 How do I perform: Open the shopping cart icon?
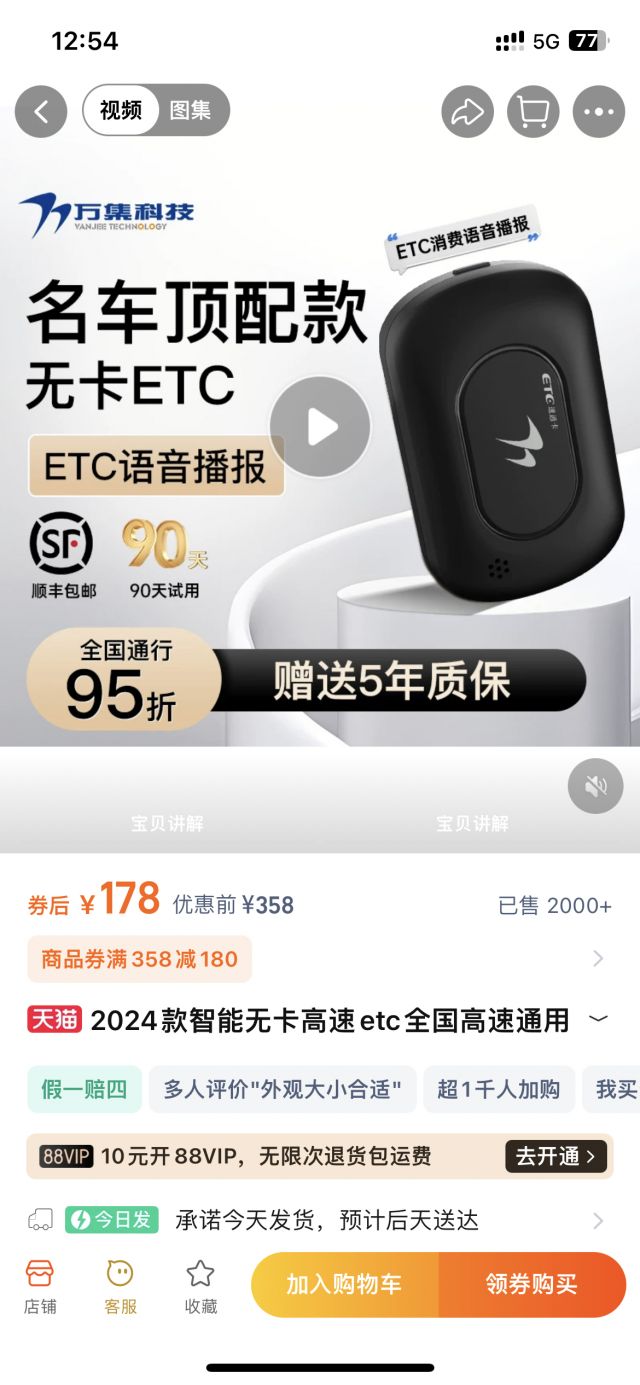pos(533,111)
